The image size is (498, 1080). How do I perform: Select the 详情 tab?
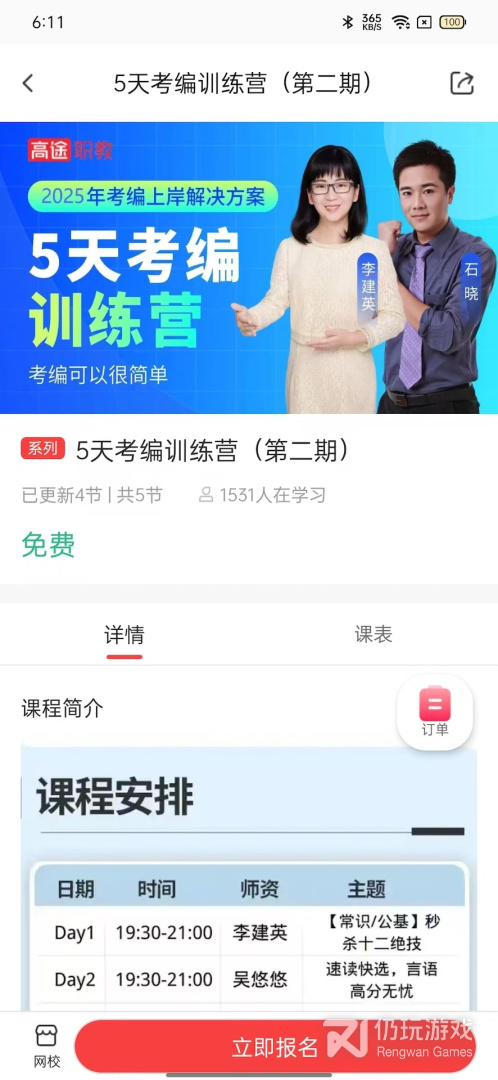pos(125,634)
